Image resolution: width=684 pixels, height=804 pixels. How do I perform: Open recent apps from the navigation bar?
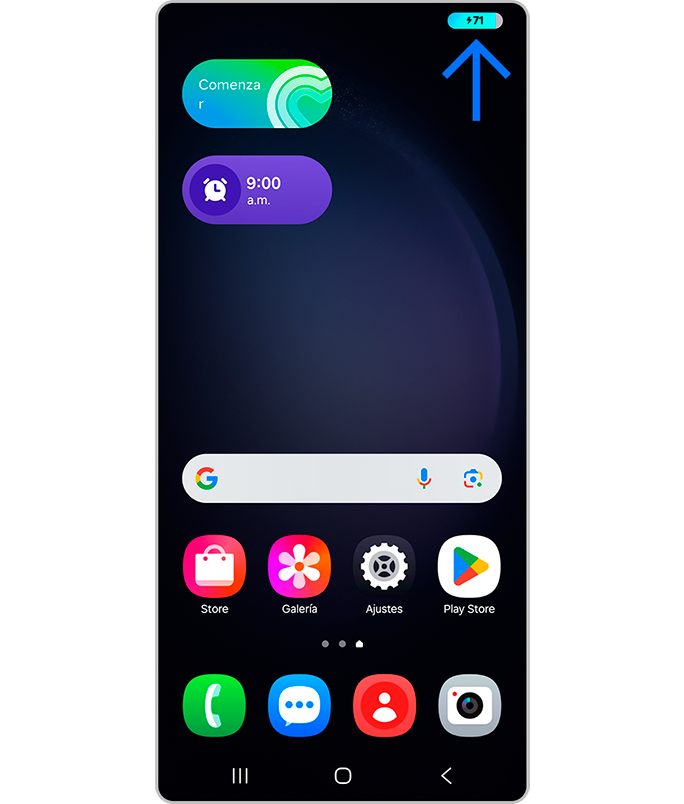(240, 775)
